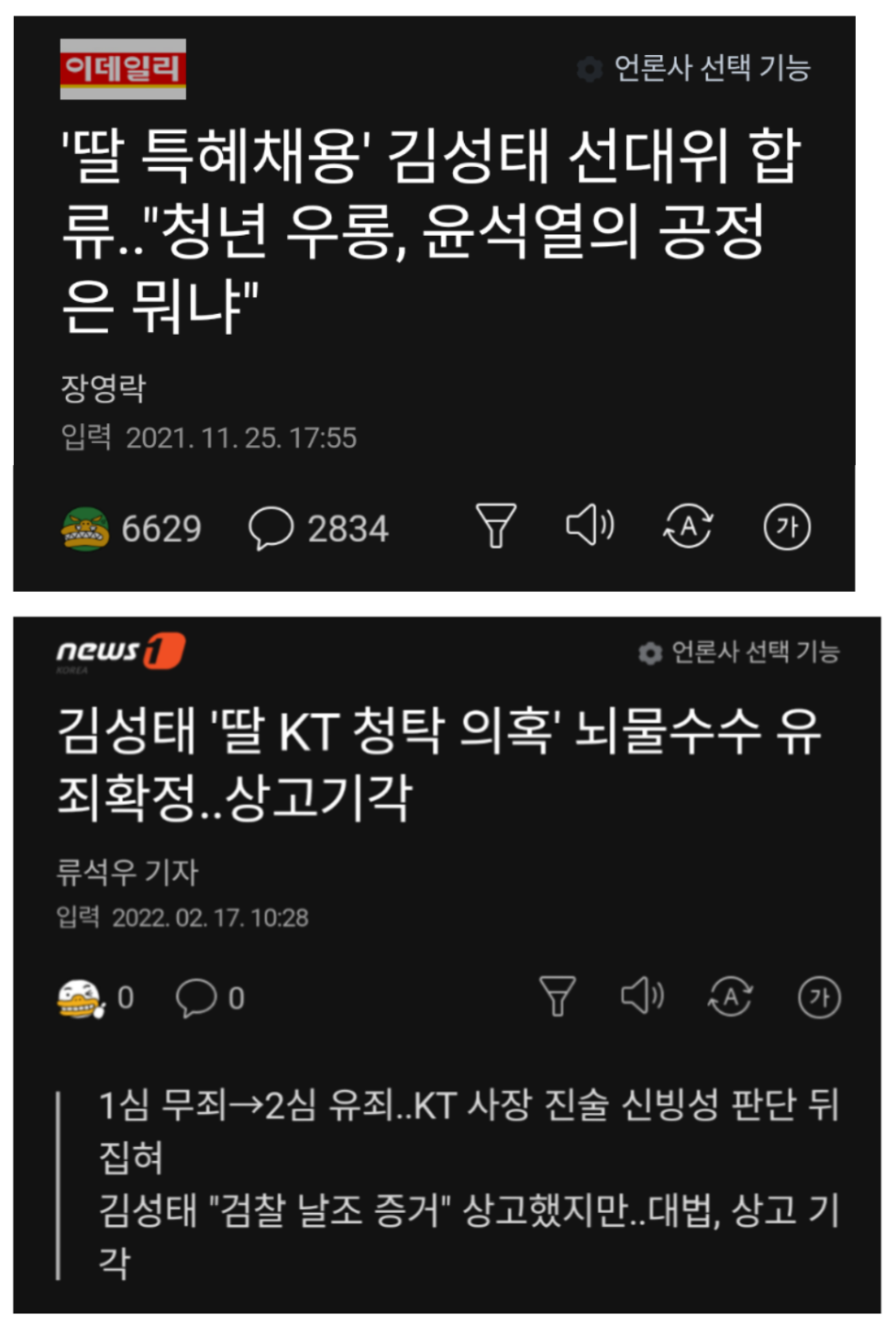Click the 이데일리 press logo
This screenshot has height=1325, width=896.
point(123,69)
